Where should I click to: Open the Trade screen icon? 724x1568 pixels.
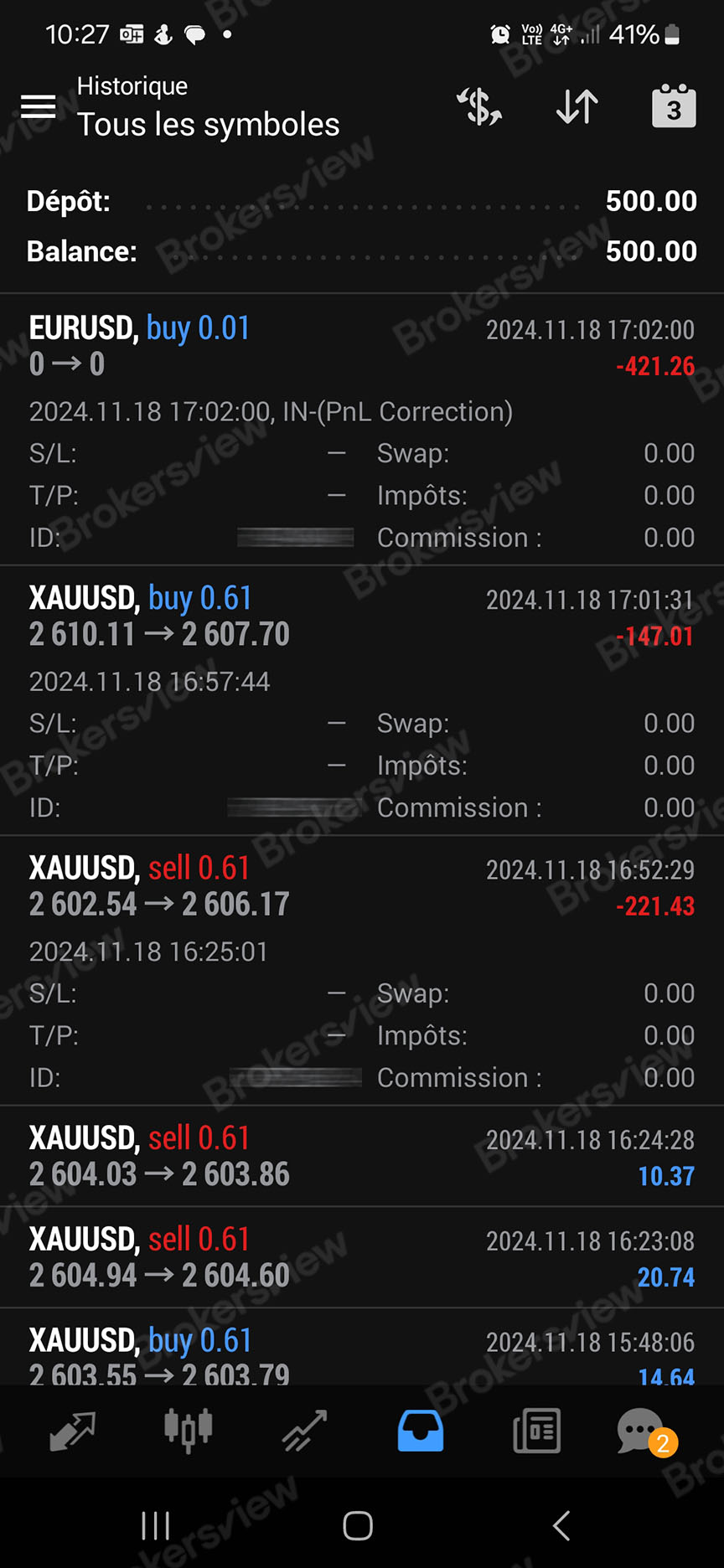[x=303, y=1430]
